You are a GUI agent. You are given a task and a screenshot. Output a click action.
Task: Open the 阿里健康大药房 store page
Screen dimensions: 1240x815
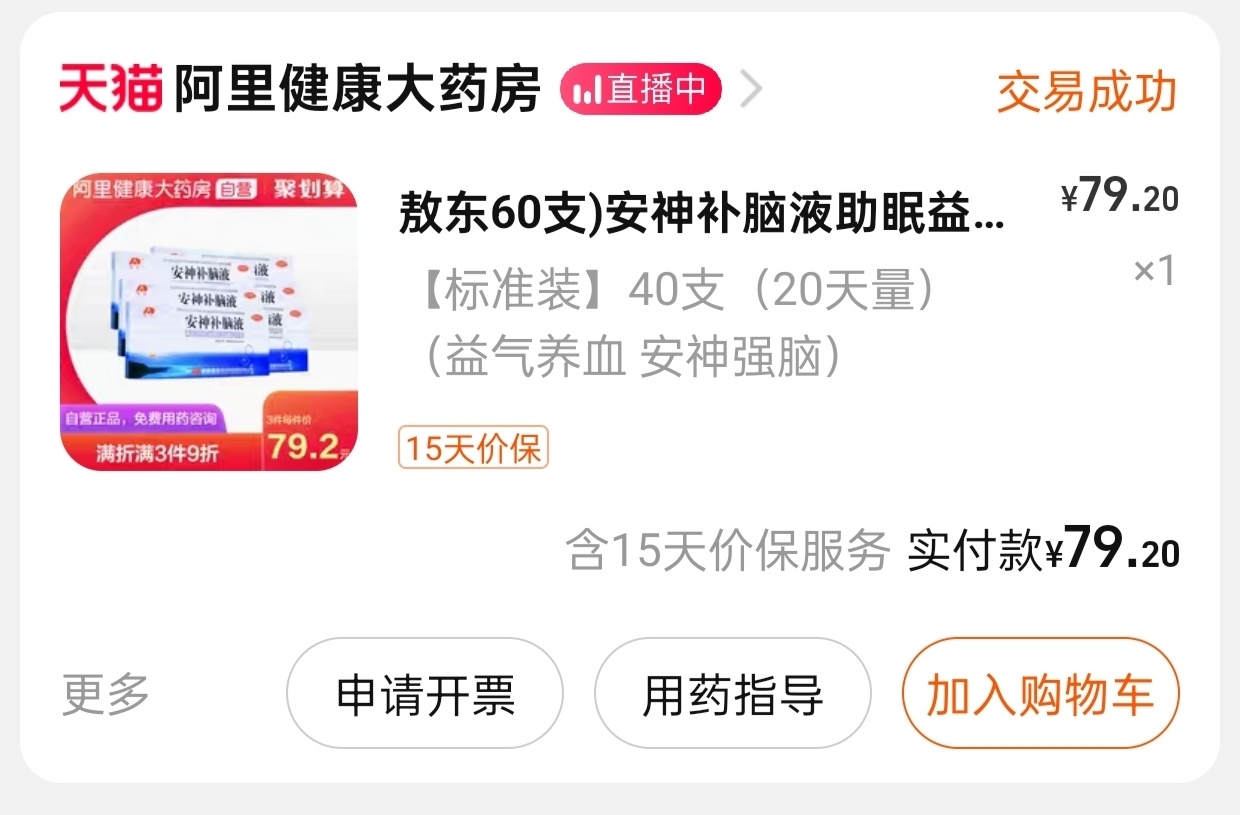coord(356,90)
